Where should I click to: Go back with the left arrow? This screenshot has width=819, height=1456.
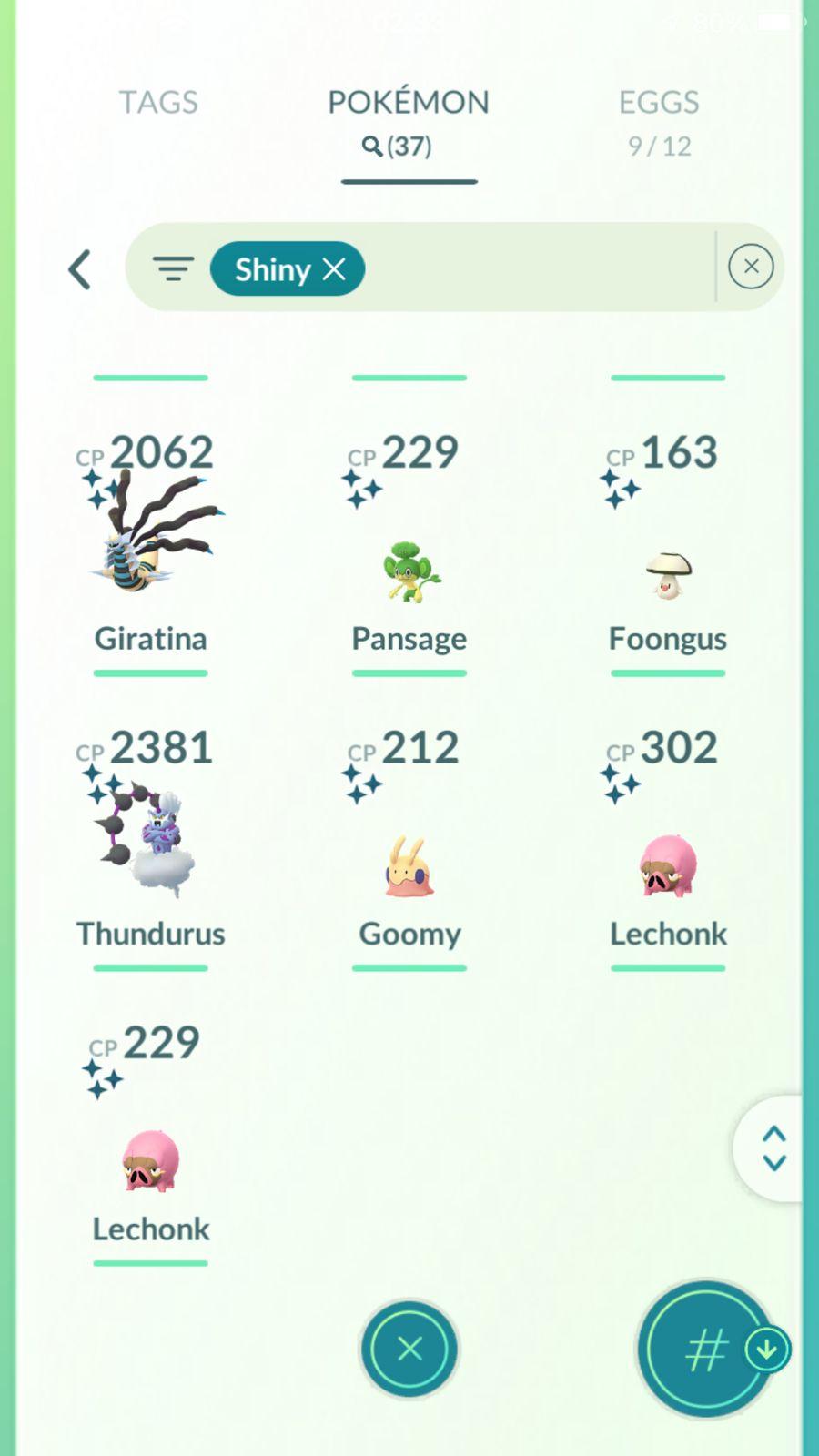click(80, 269)
